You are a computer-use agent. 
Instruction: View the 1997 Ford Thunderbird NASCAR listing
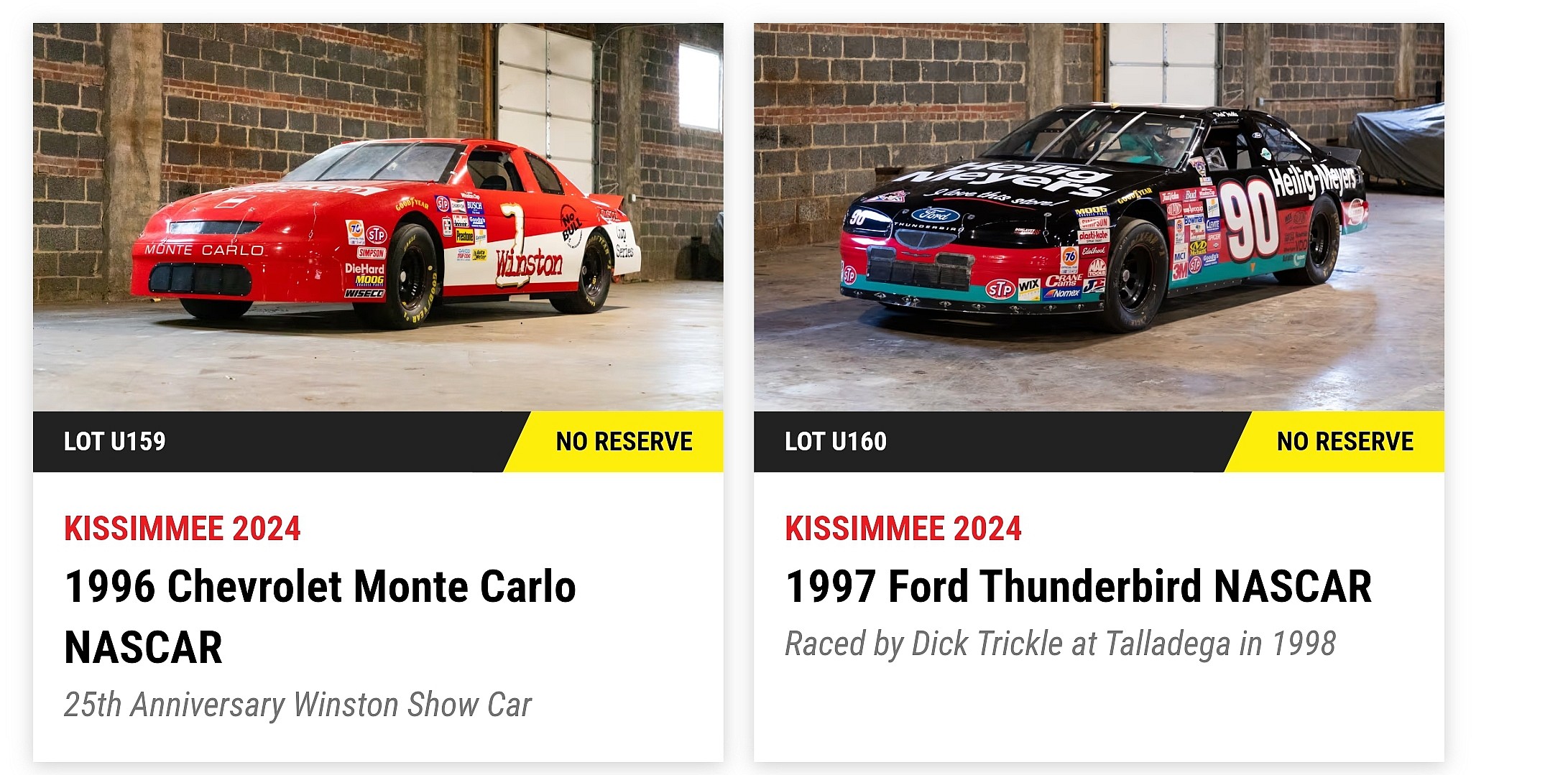pyautogui.click(x=1078, y=586)
